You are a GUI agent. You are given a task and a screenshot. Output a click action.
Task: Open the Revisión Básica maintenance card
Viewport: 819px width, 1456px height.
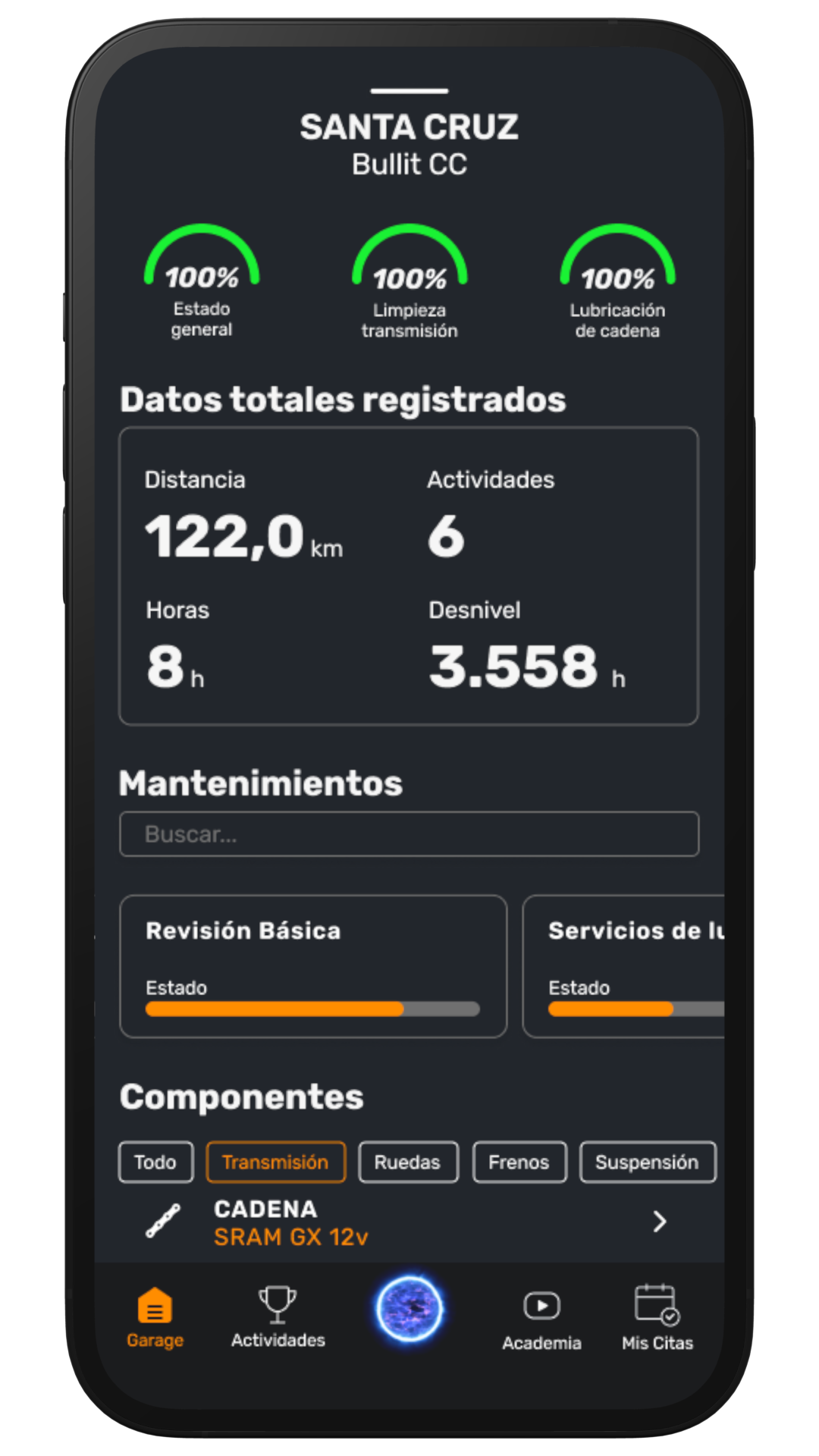click(312, 966)
